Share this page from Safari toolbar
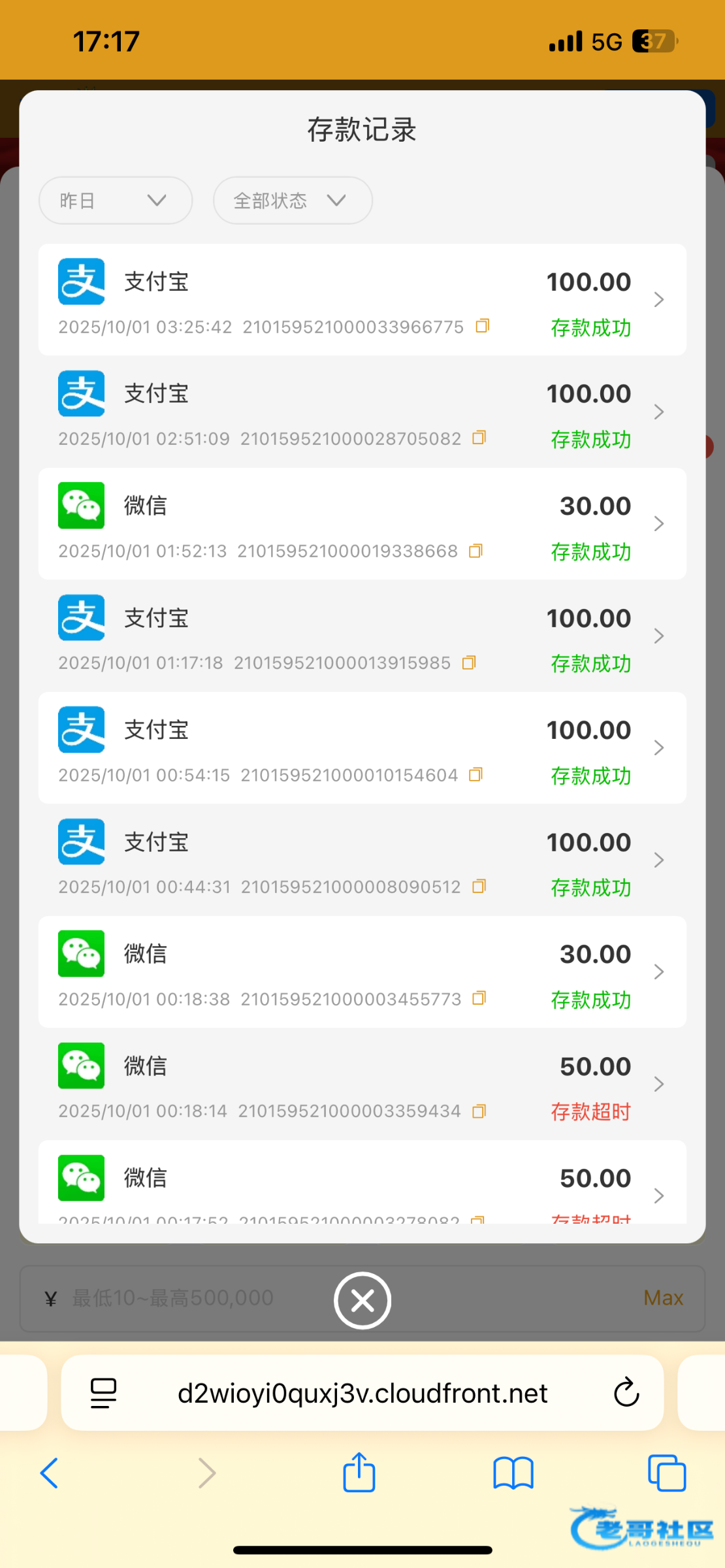Image resolution: width=725 pixels, height=1568 pixels. [x=359, y=1473]
